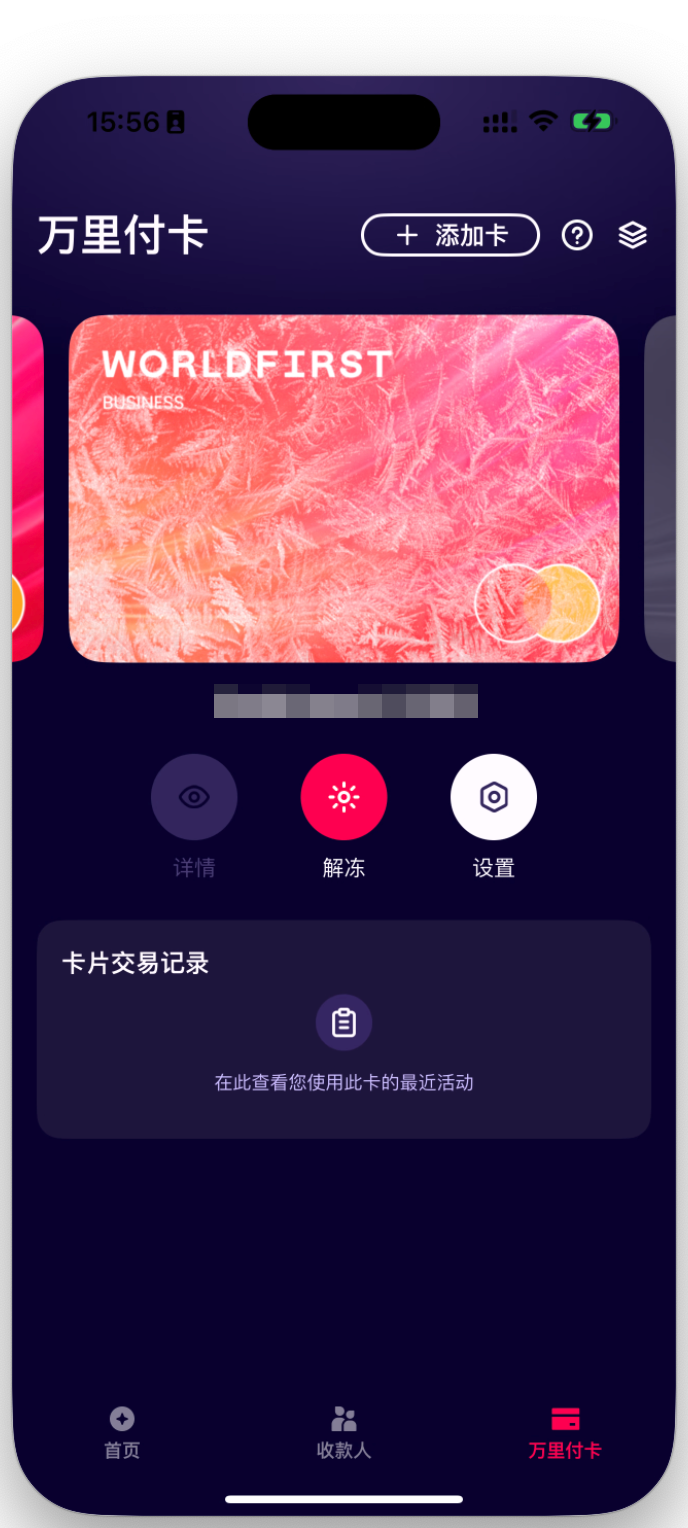
Task: Open card 设置 settings
Action: [493, 797]
